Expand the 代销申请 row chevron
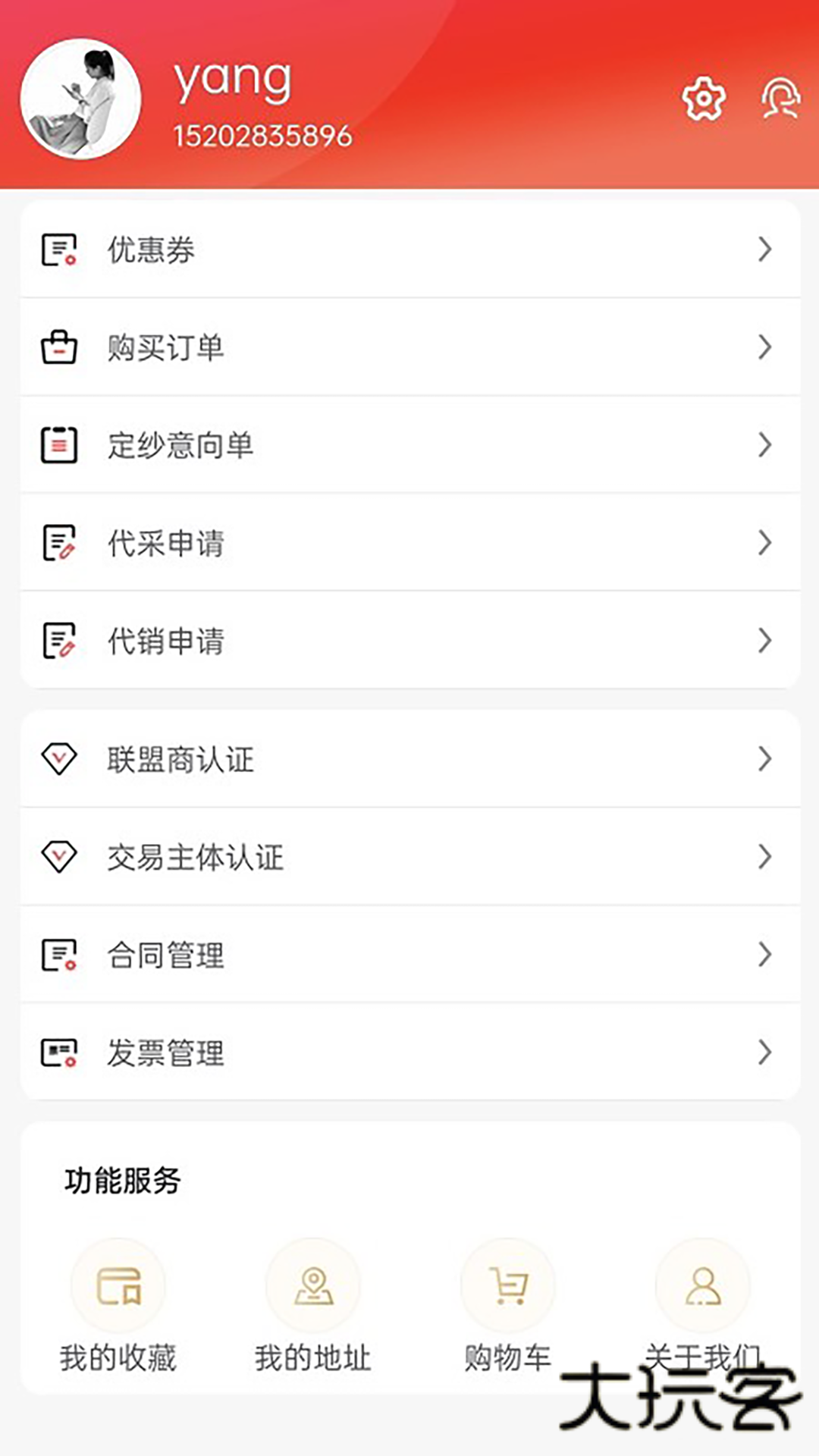This screenshot has height=1456, width=819. tap(764, 642)
